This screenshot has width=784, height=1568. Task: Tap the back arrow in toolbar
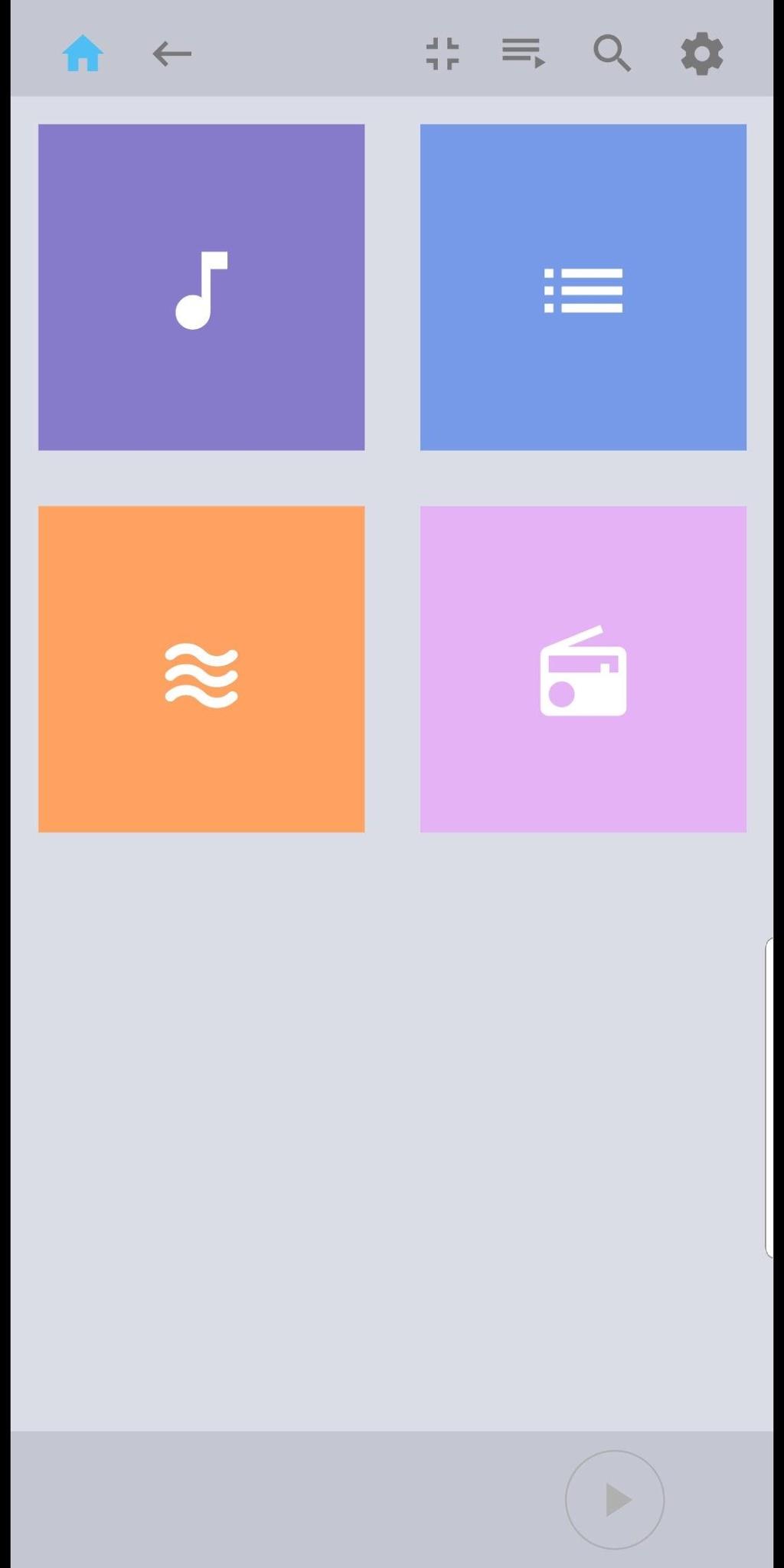tap(171, 54)
